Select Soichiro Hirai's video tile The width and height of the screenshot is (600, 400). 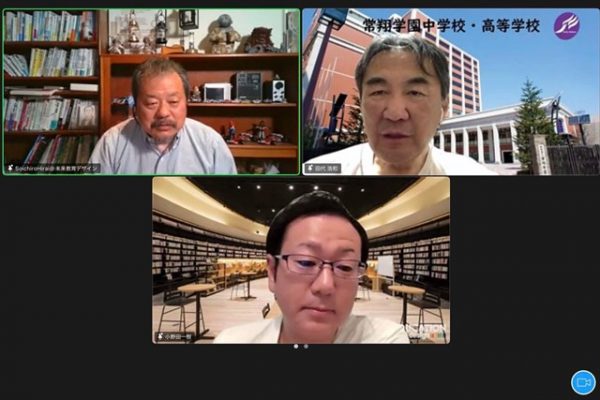pos(150,92)
